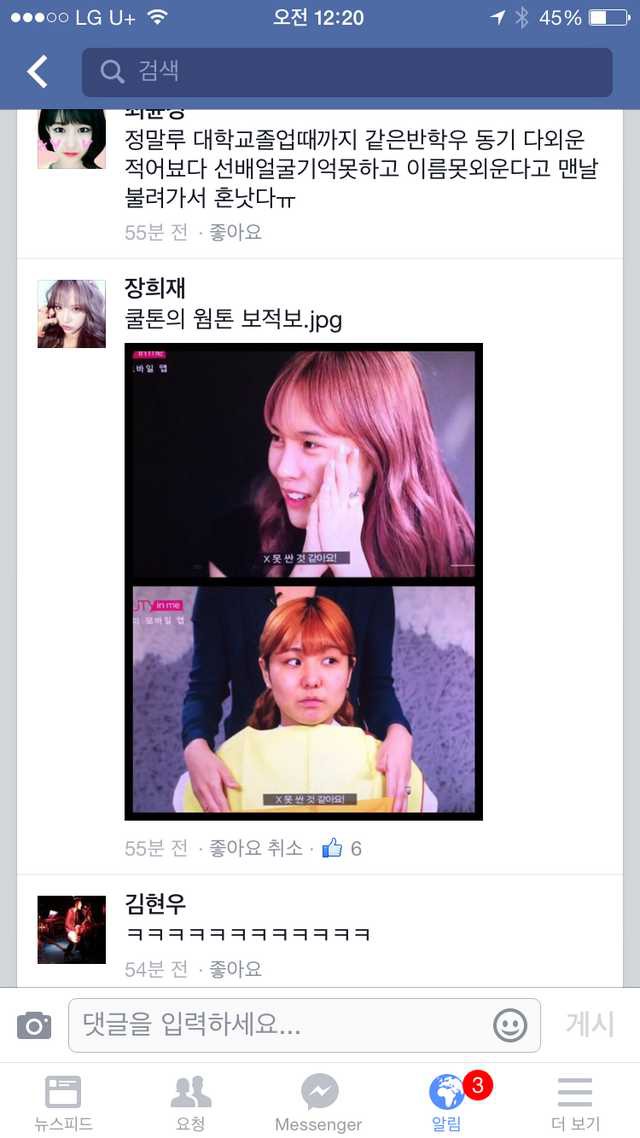Go back using the top arrow

(37, 71)
